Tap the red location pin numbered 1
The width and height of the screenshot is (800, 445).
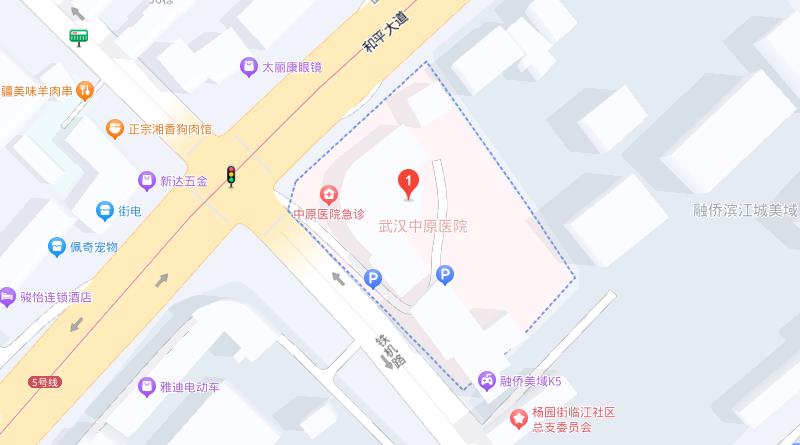point(408,183)
